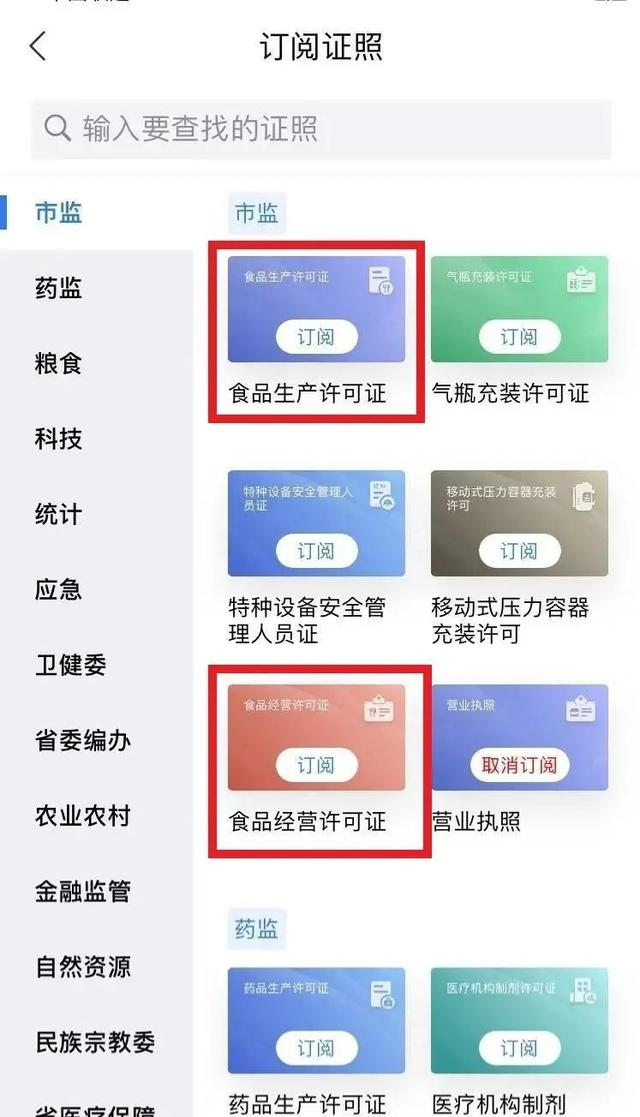
Task: Switch to the 药监 category
Action: (x=58, y=289)
